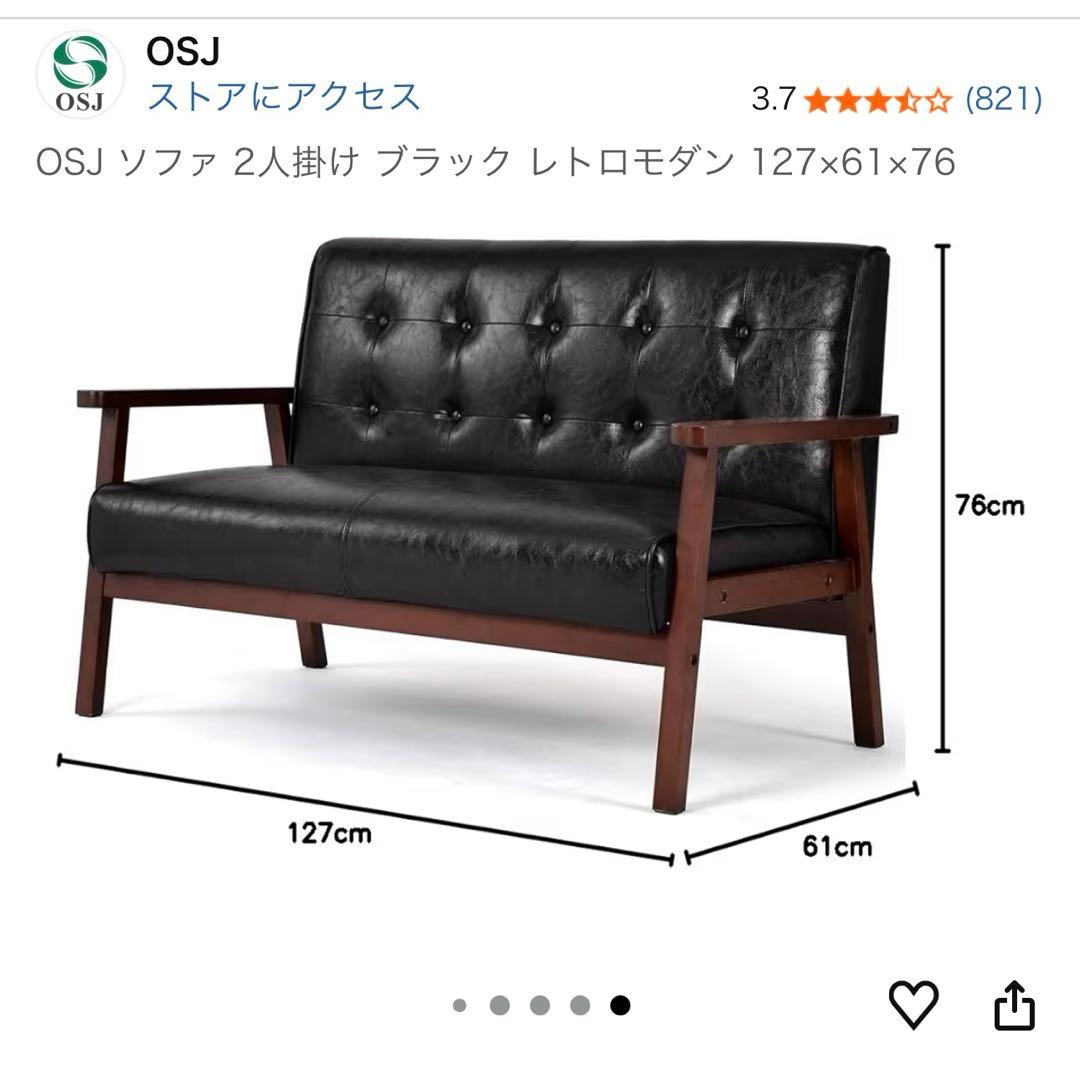Jump to the first image dot

point(460,1005)
